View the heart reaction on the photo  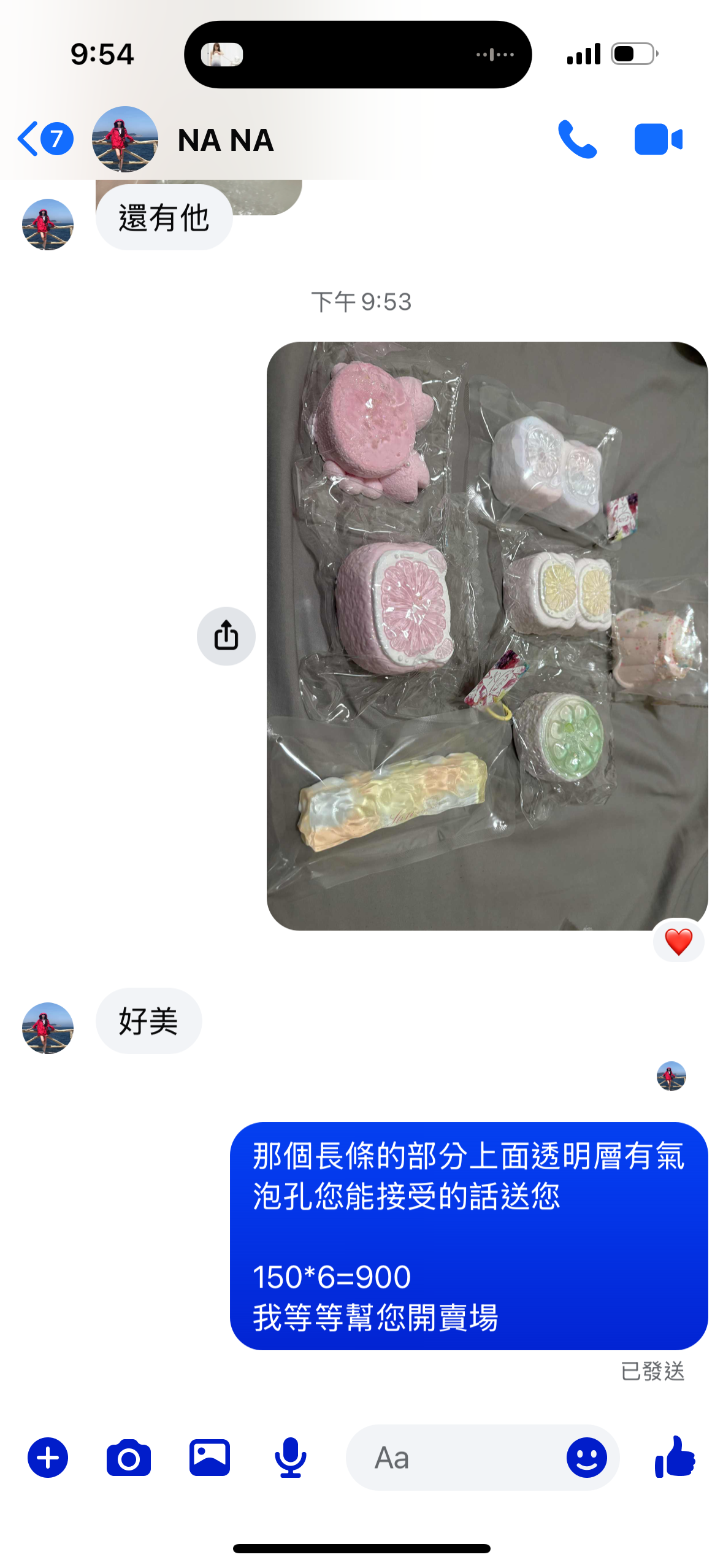tap(678, 942)
